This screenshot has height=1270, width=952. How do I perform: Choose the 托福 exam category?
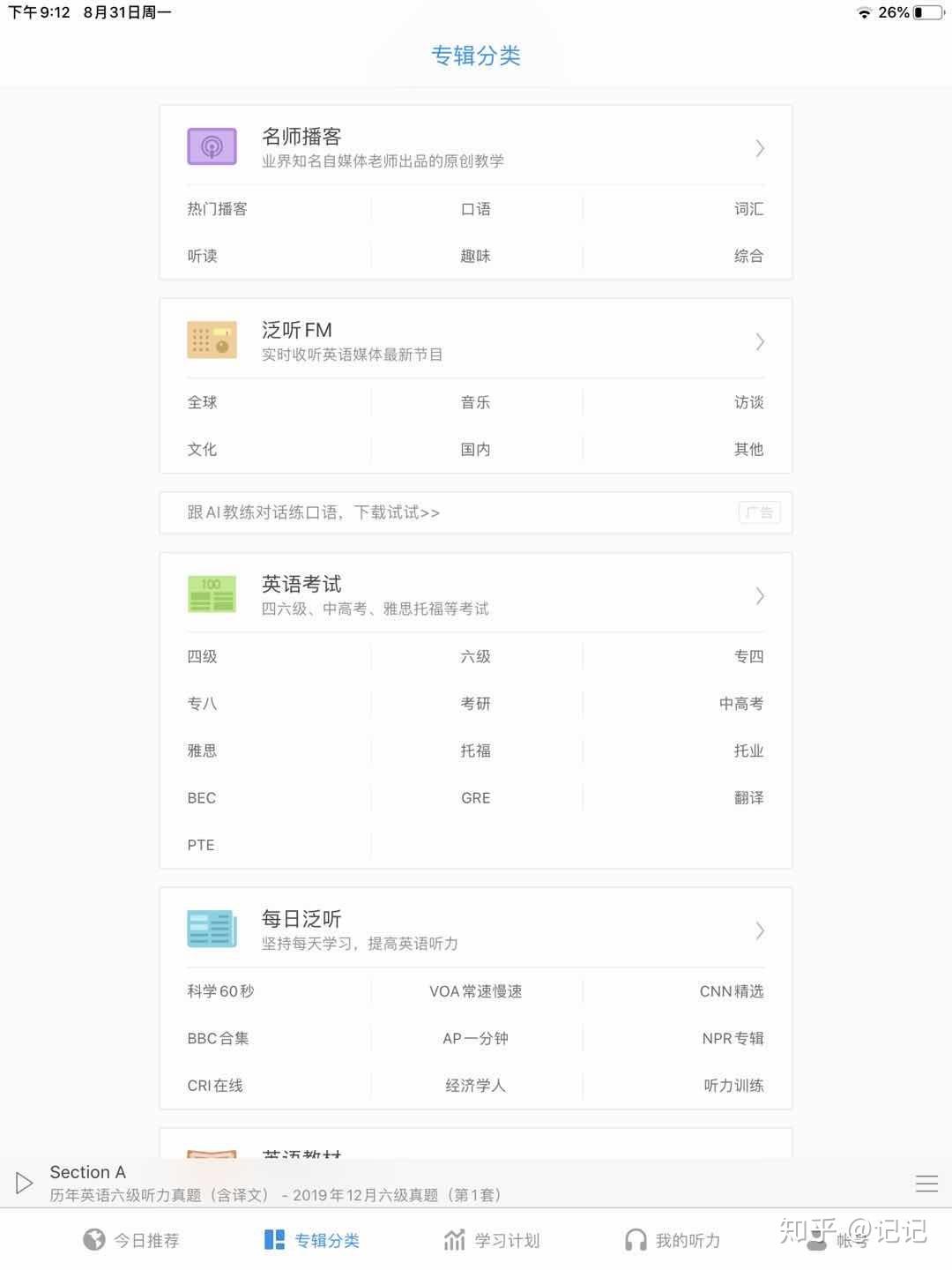(x=475, y=751)
